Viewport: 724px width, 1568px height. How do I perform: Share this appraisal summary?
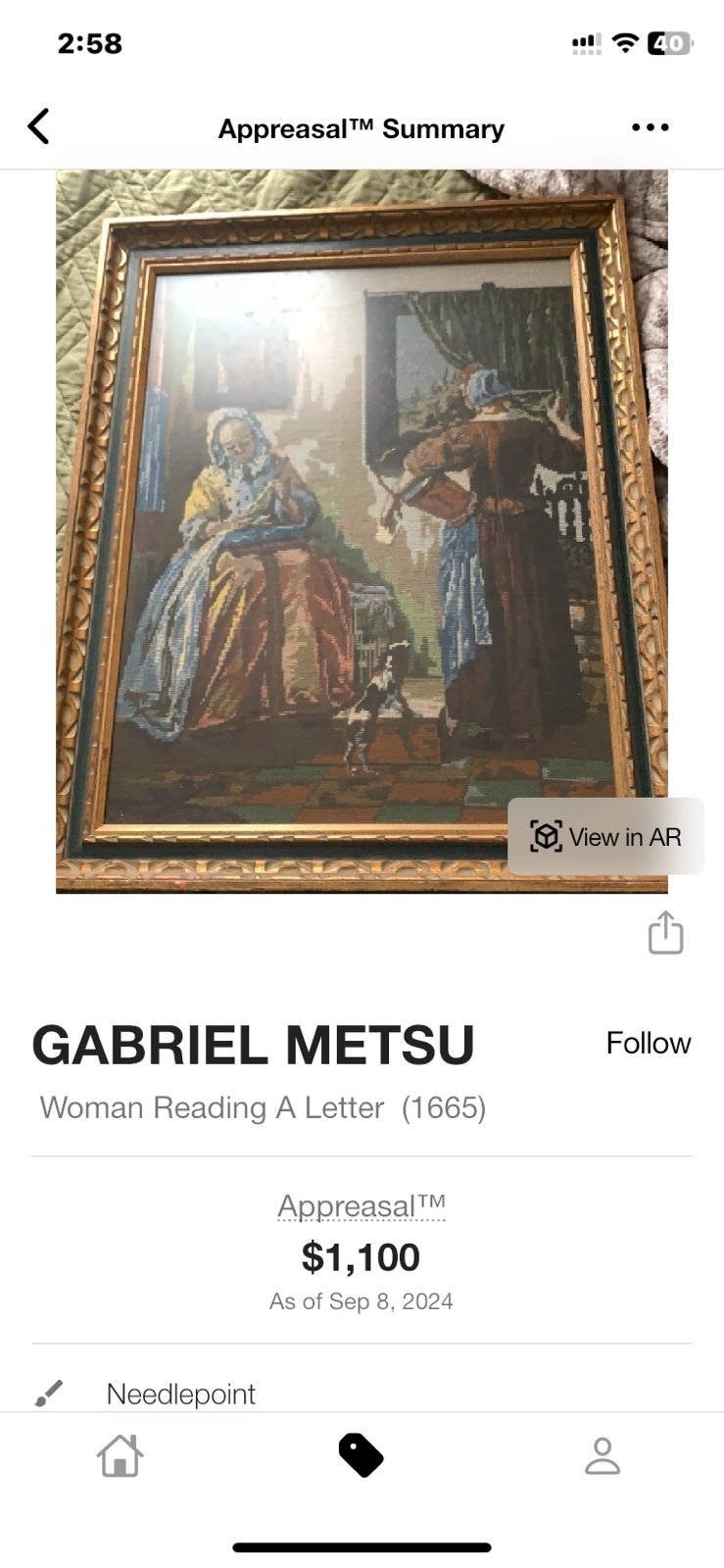[666, 933]
